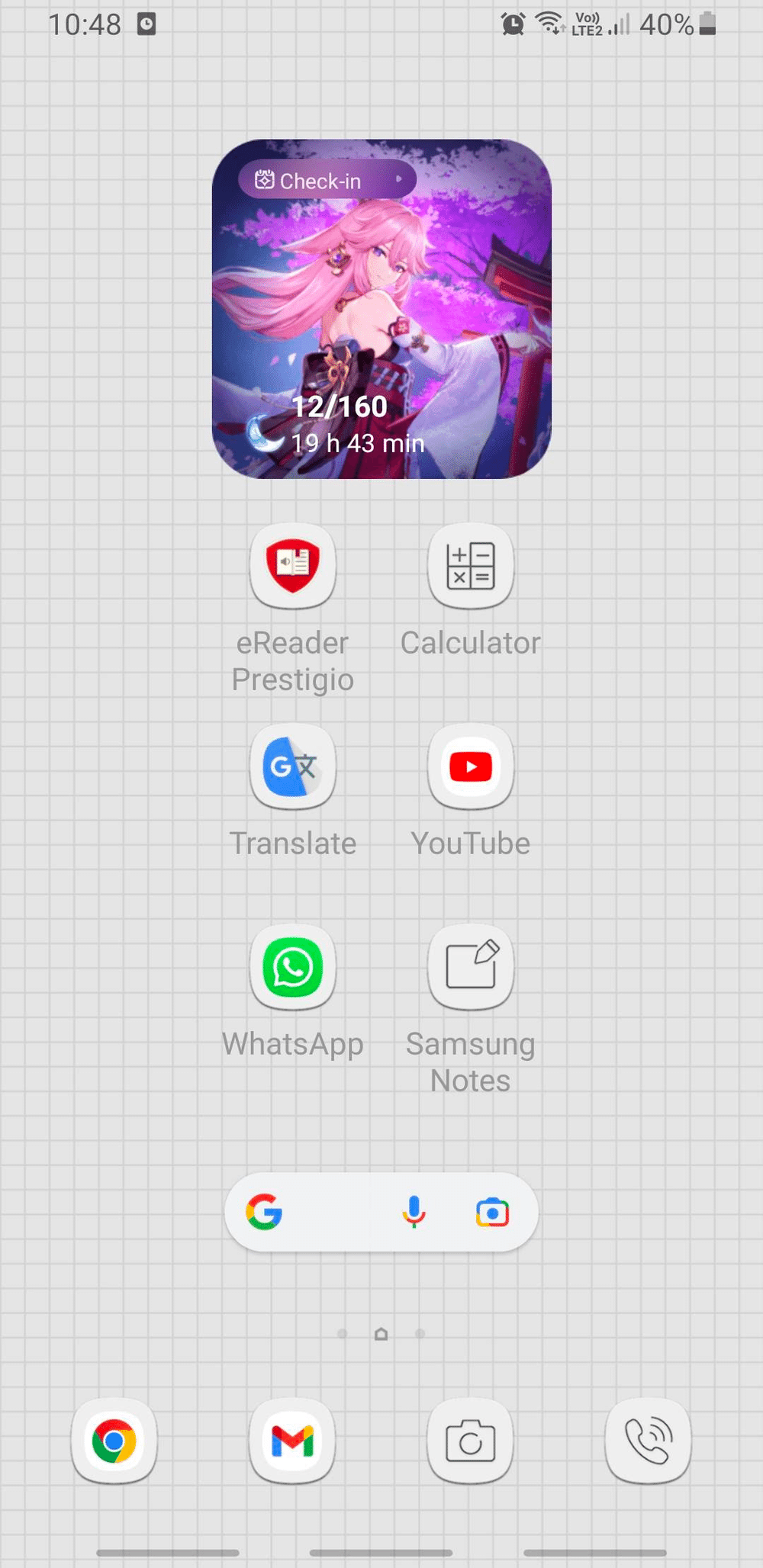
Task: Open WhatsApp messenger
Action: pos(293,967)
